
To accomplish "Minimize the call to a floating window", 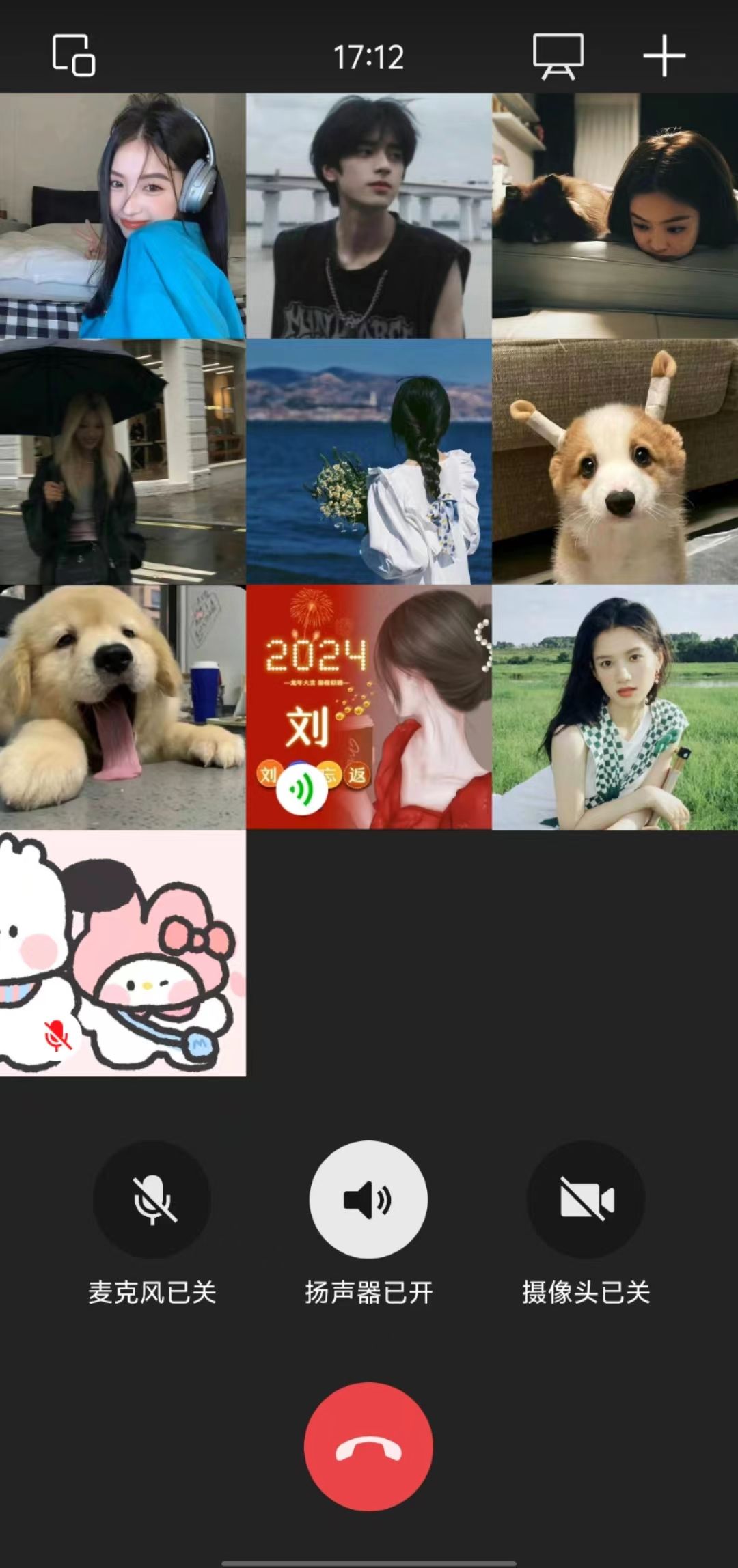I will pyautogui.click(x=73, y=55).
